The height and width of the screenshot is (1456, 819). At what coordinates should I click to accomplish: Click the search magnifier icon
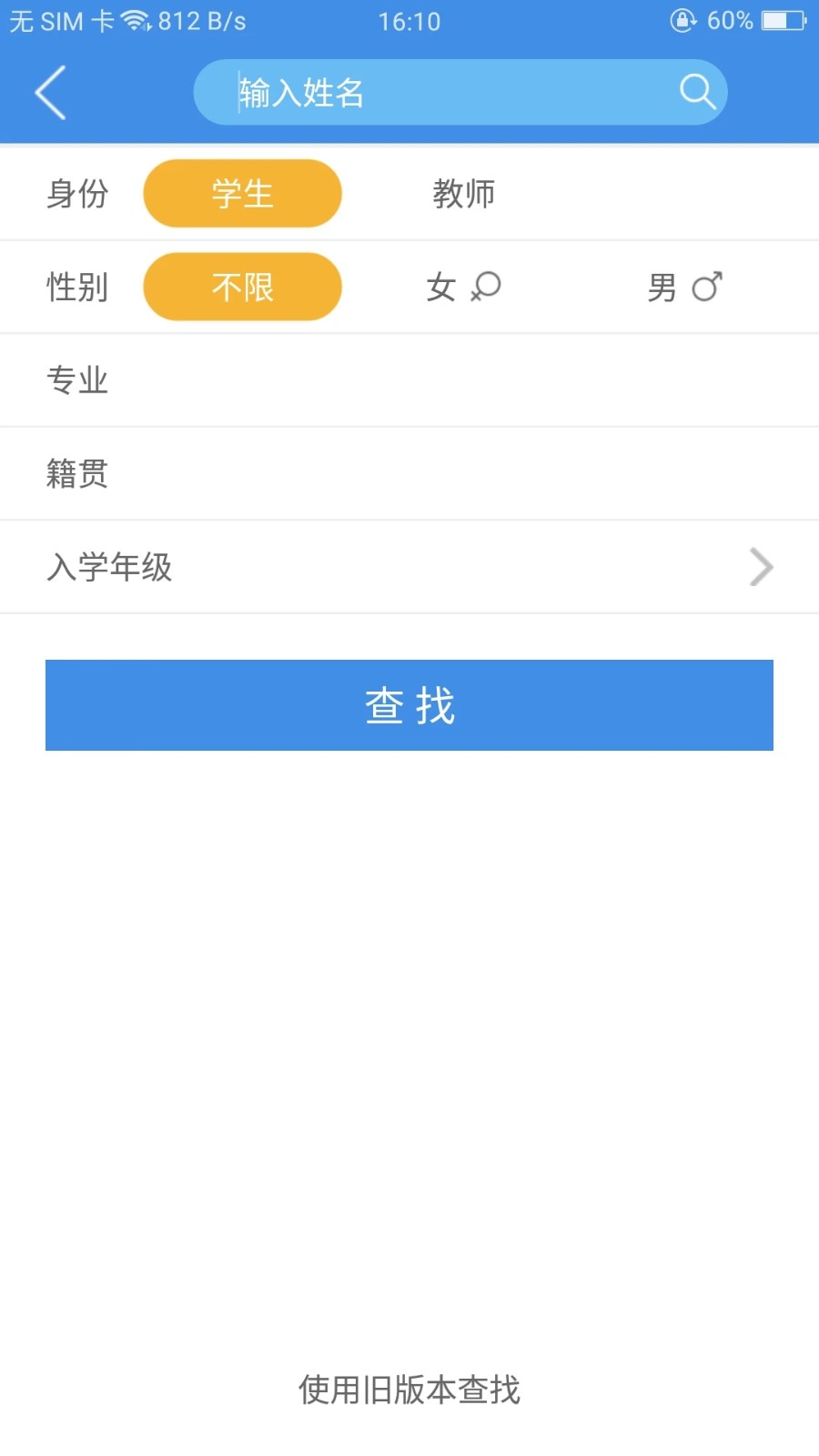click(696, 92)
